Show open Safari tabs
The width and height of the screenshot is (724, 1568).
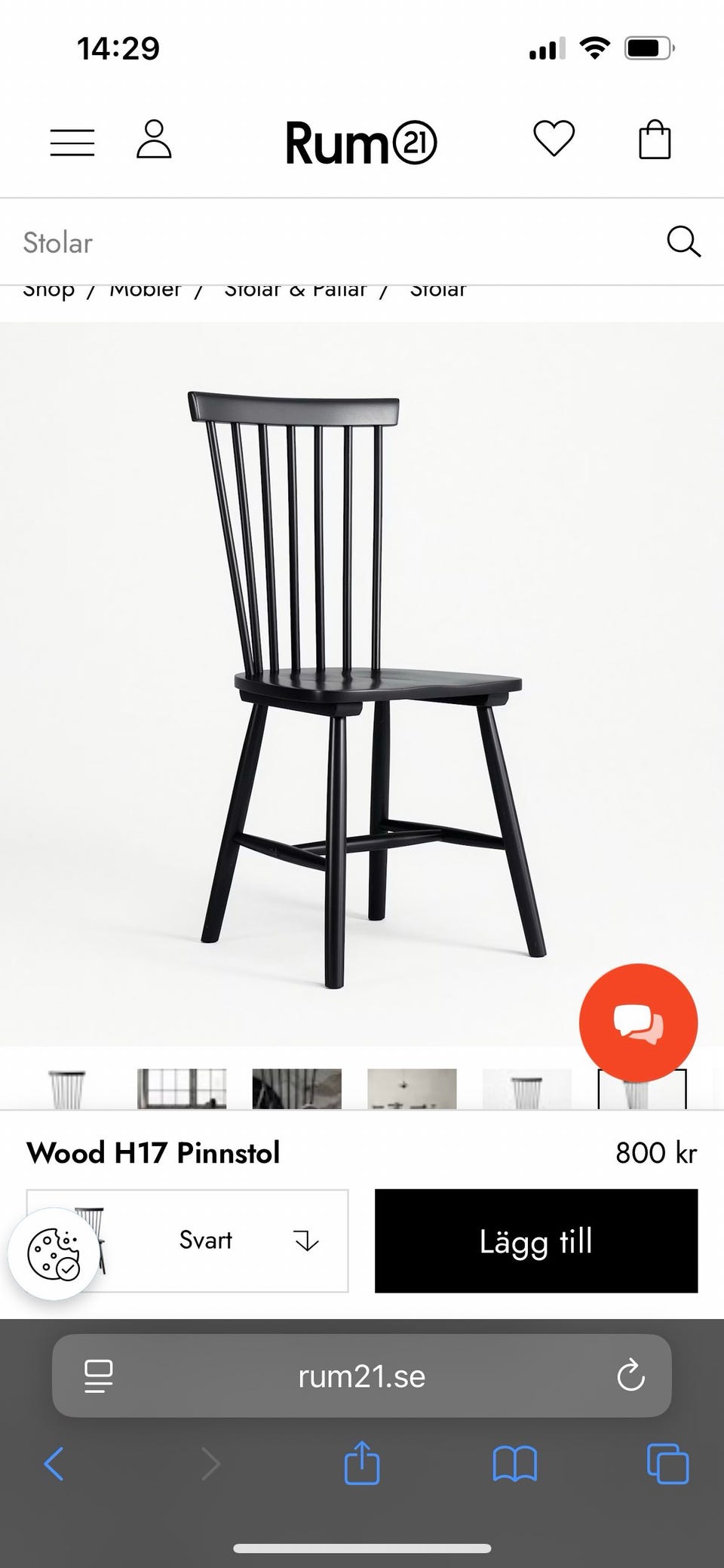(667, 1465)
